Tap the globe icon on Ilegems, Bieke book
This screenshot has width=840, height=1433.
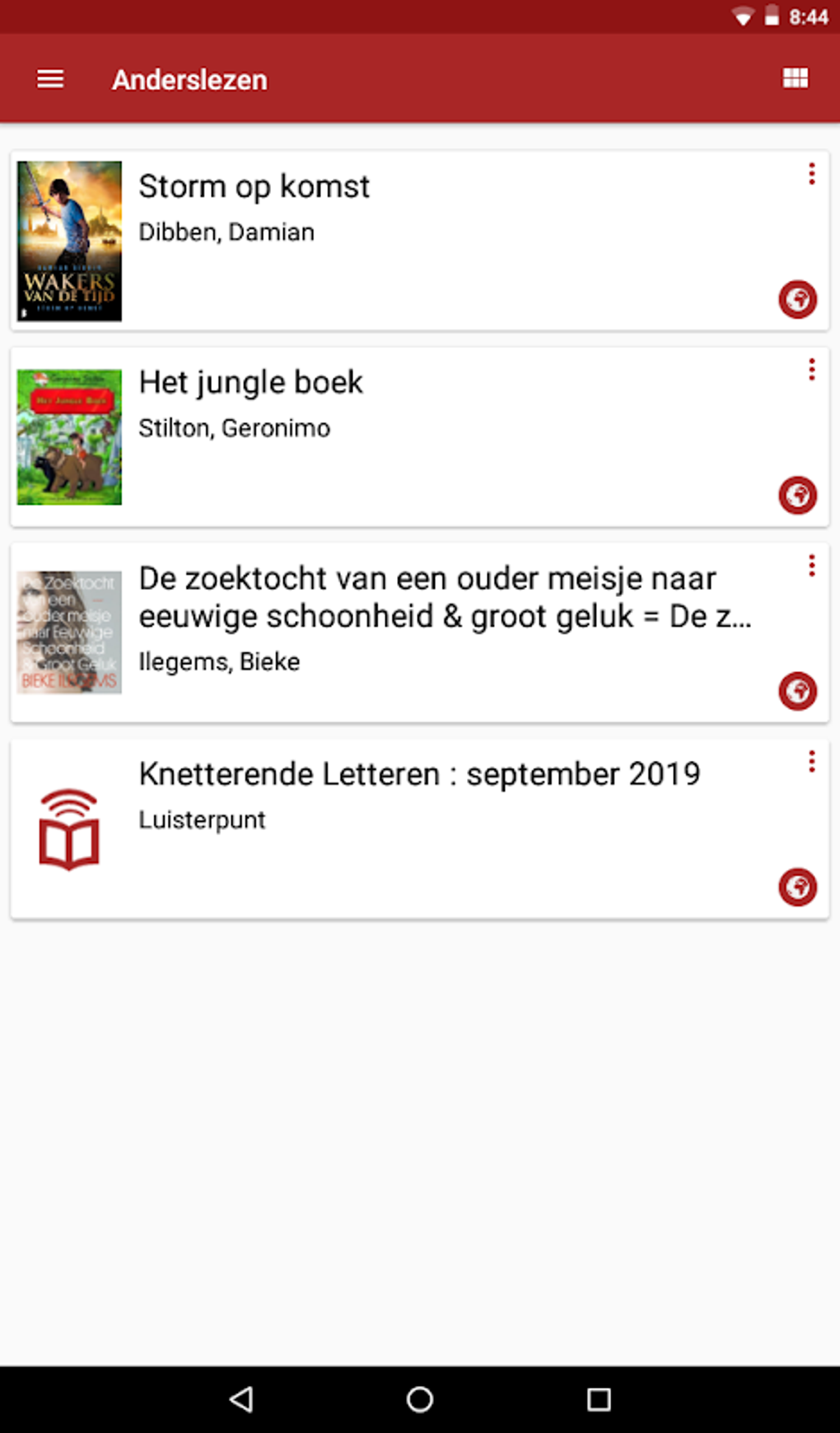[x=797, y=691]
